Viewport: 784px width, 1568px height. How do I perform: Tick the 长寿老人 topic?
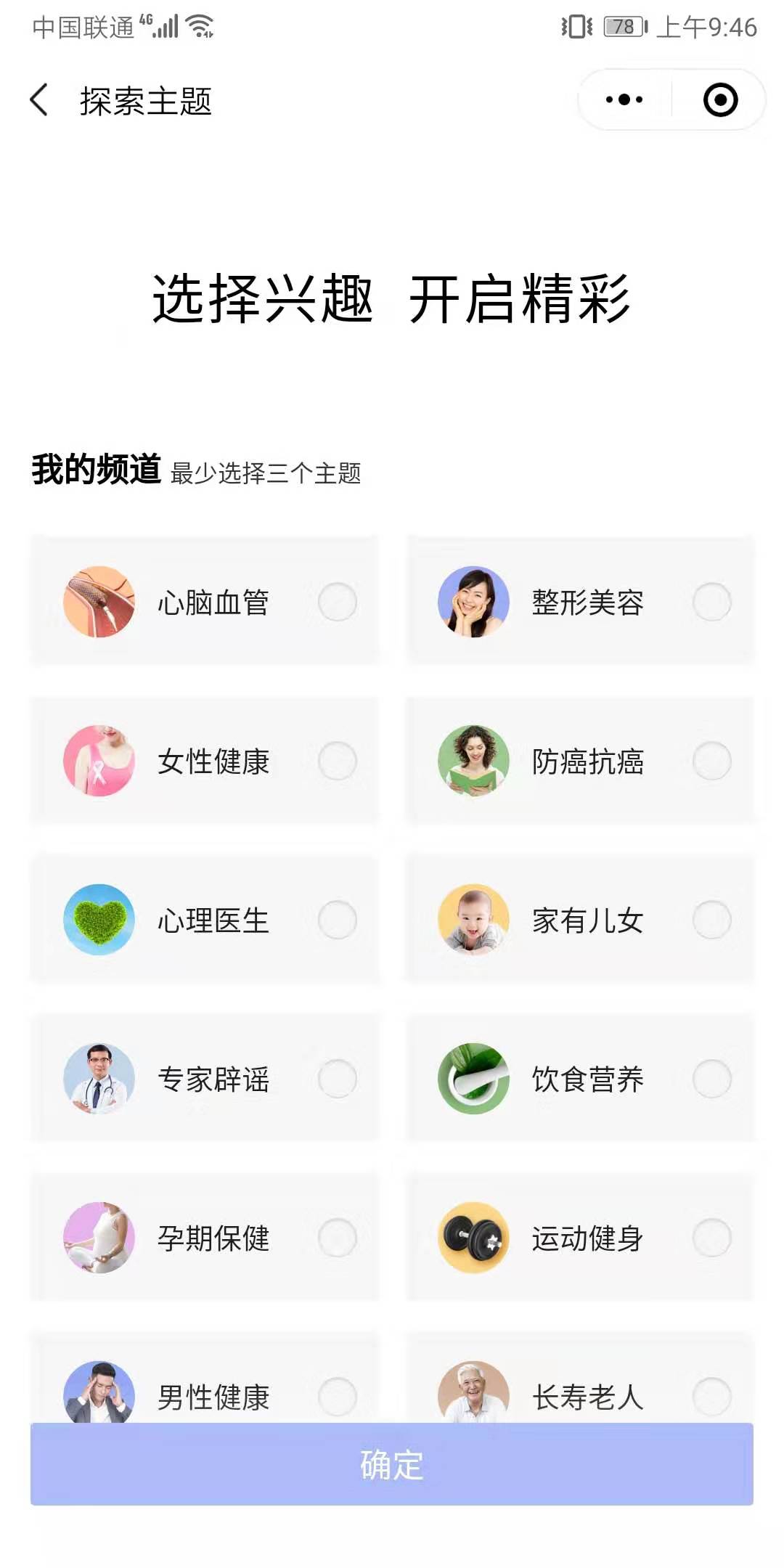pyautogui.click(x=711, y=1396)
